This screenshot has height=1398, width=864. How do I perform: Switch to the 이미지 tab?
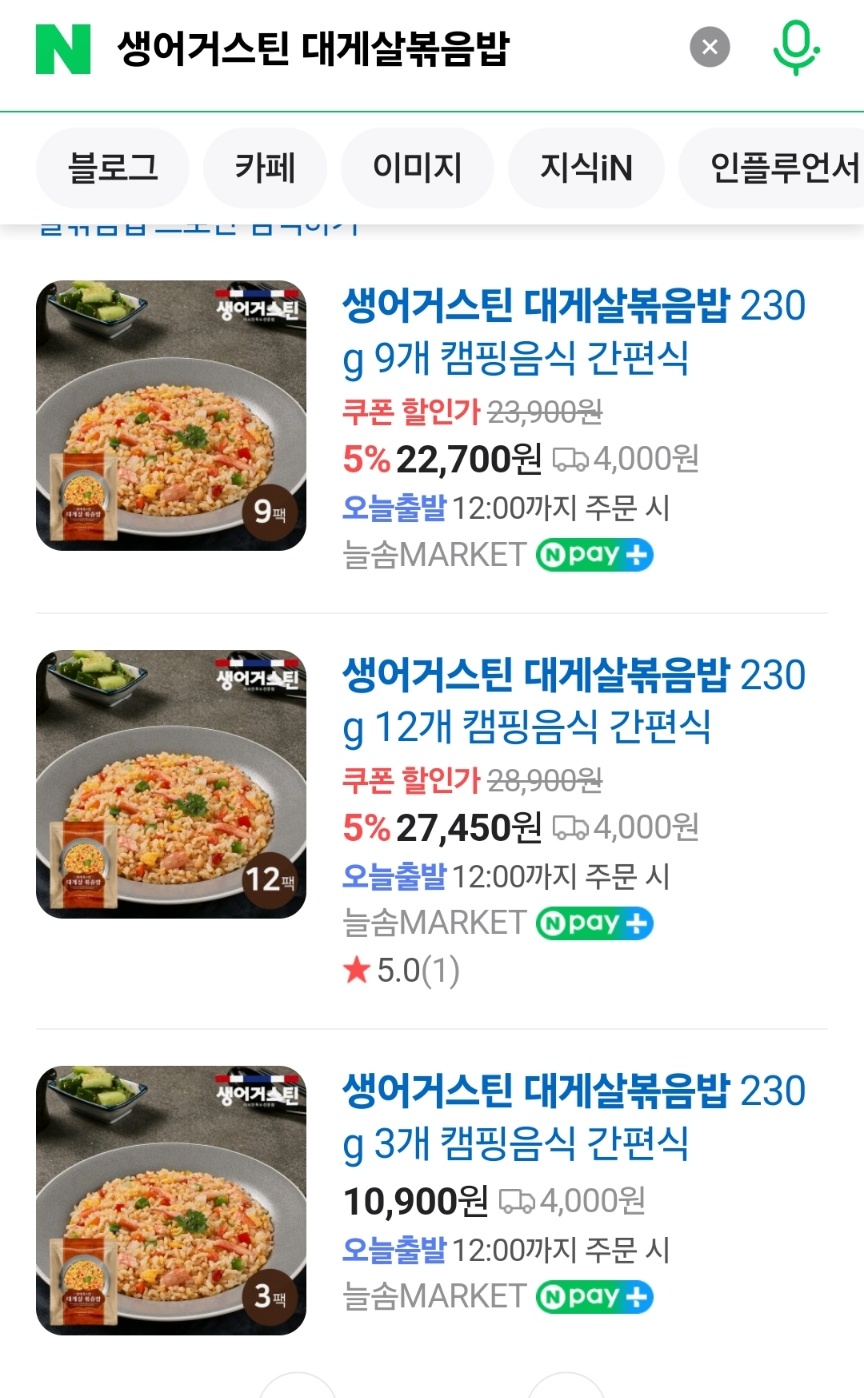click(417, 167)
